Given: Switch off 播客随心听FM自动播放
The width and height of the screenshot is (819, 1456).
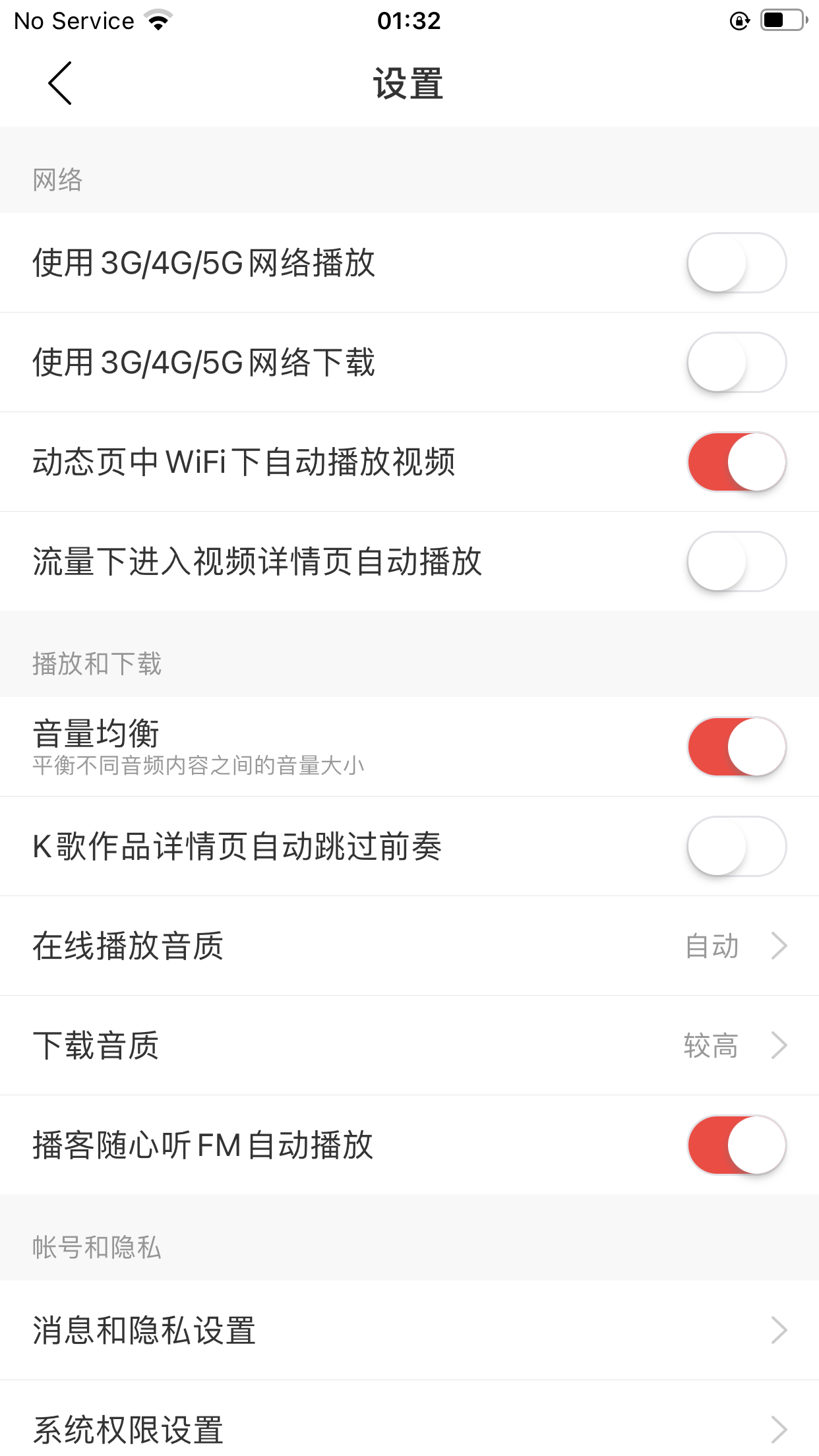Looking at the screenshot, I should point(736,1145).
